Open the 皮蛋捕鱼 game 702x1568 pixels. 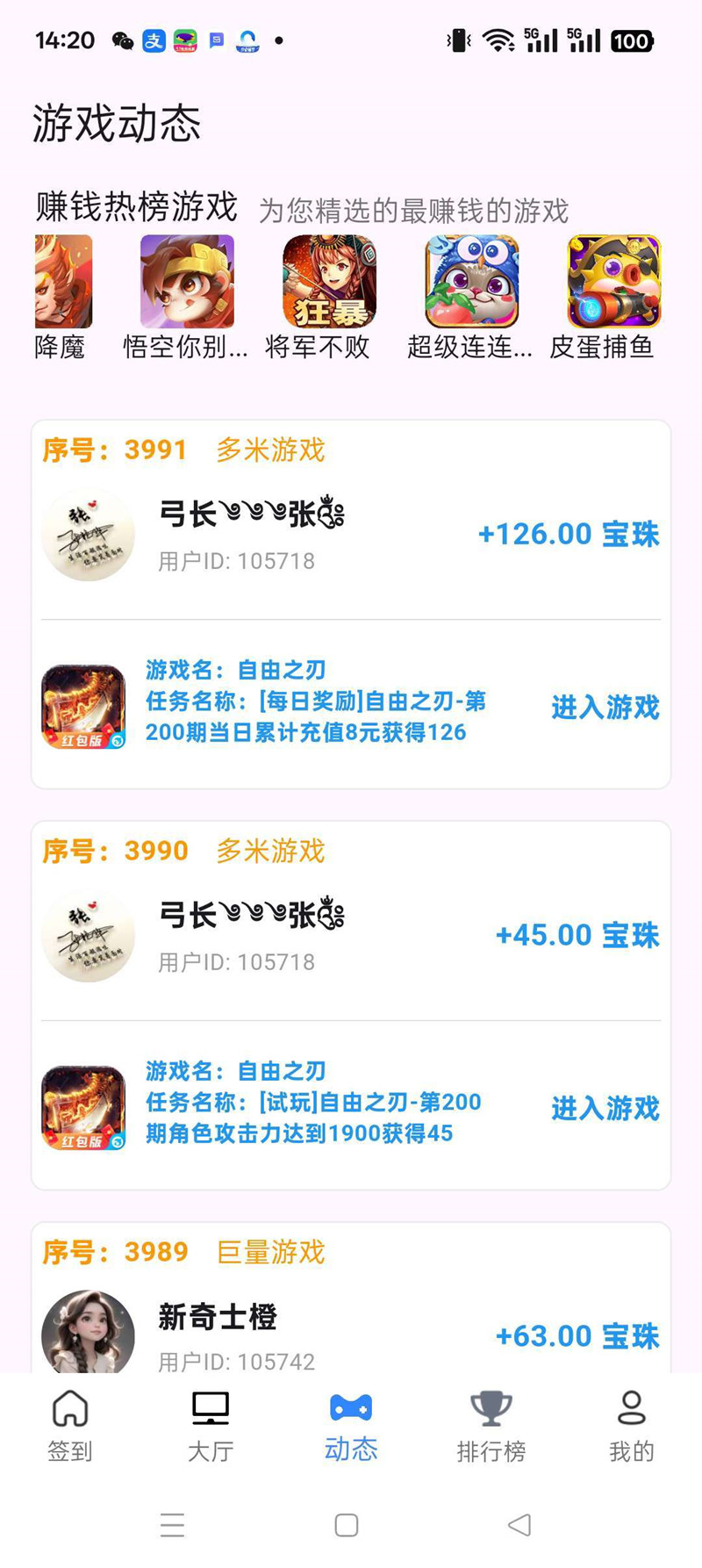pos(613,283)
